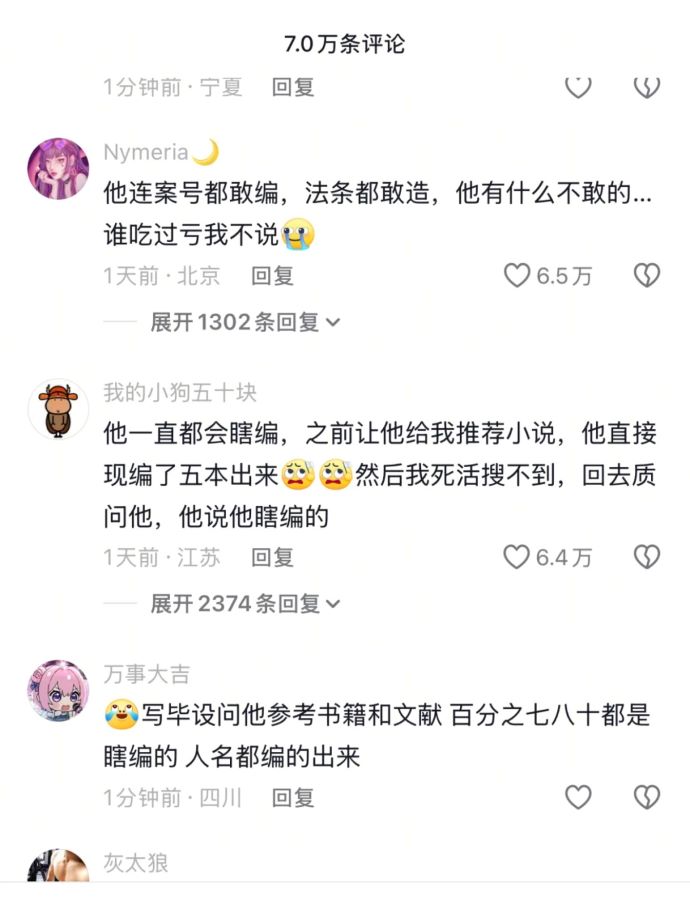Like Nymeria's comment
The image size is (690, 922).
coord(517,276)
